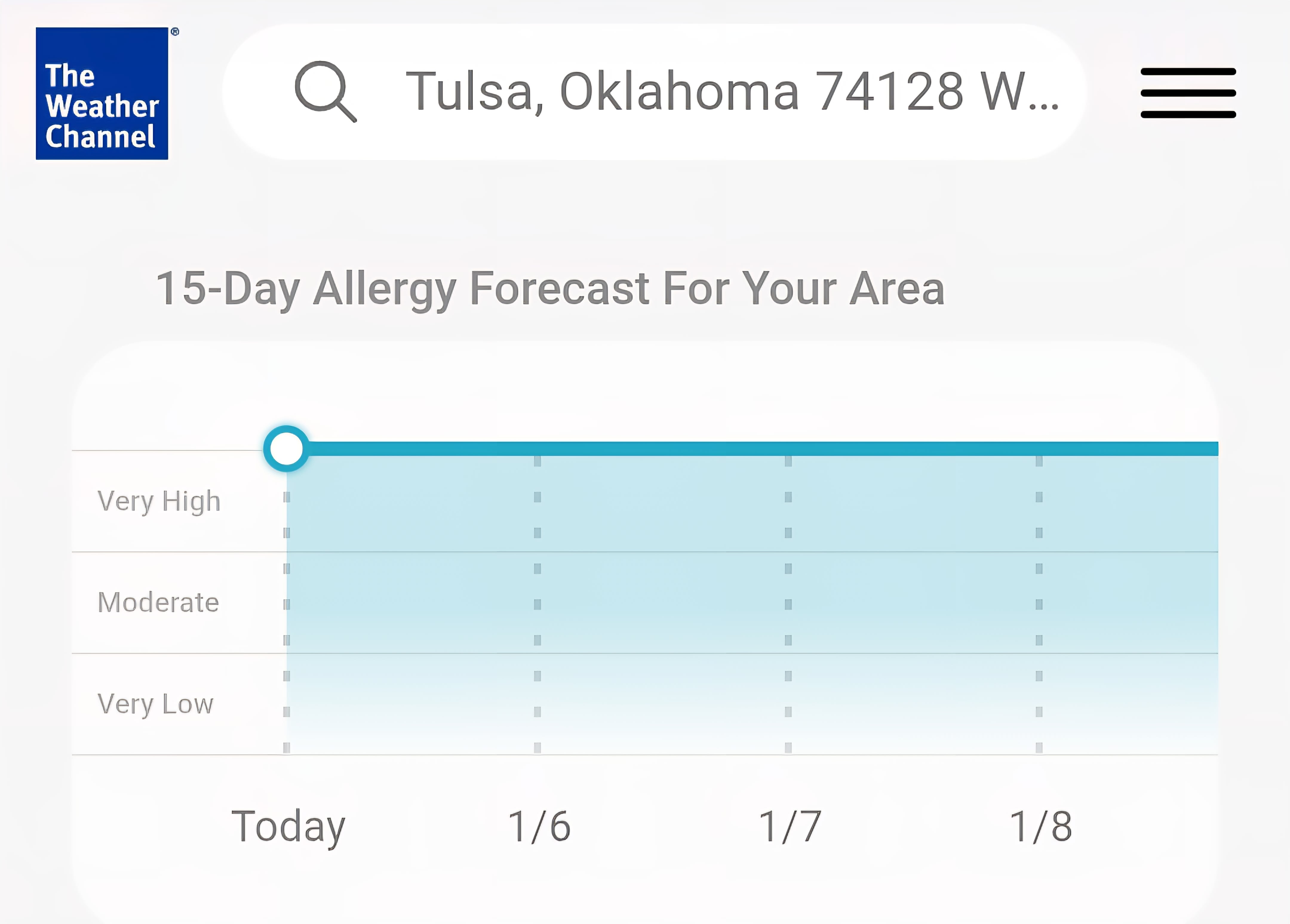Open the hamburger menu
Screen dimensions: 1290x924
pos(1188,93)
